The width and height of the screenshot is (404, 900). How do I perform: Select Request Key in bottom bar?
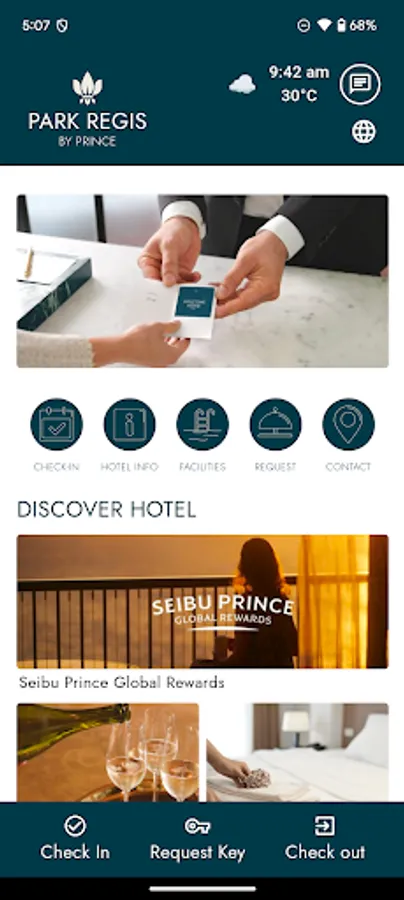[x=197, y=839]
